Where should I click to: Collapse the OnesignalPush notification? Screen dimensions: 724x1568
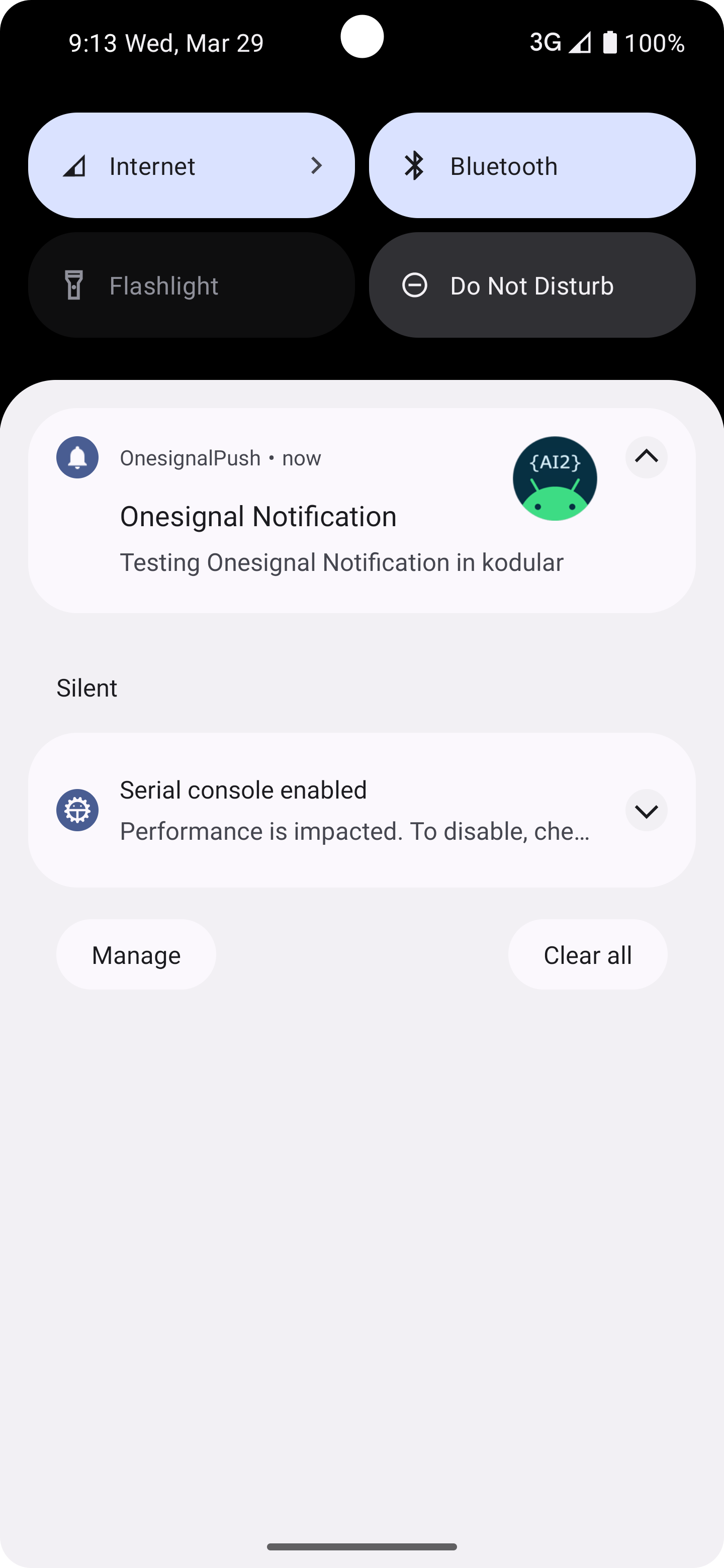pos(646,457)
